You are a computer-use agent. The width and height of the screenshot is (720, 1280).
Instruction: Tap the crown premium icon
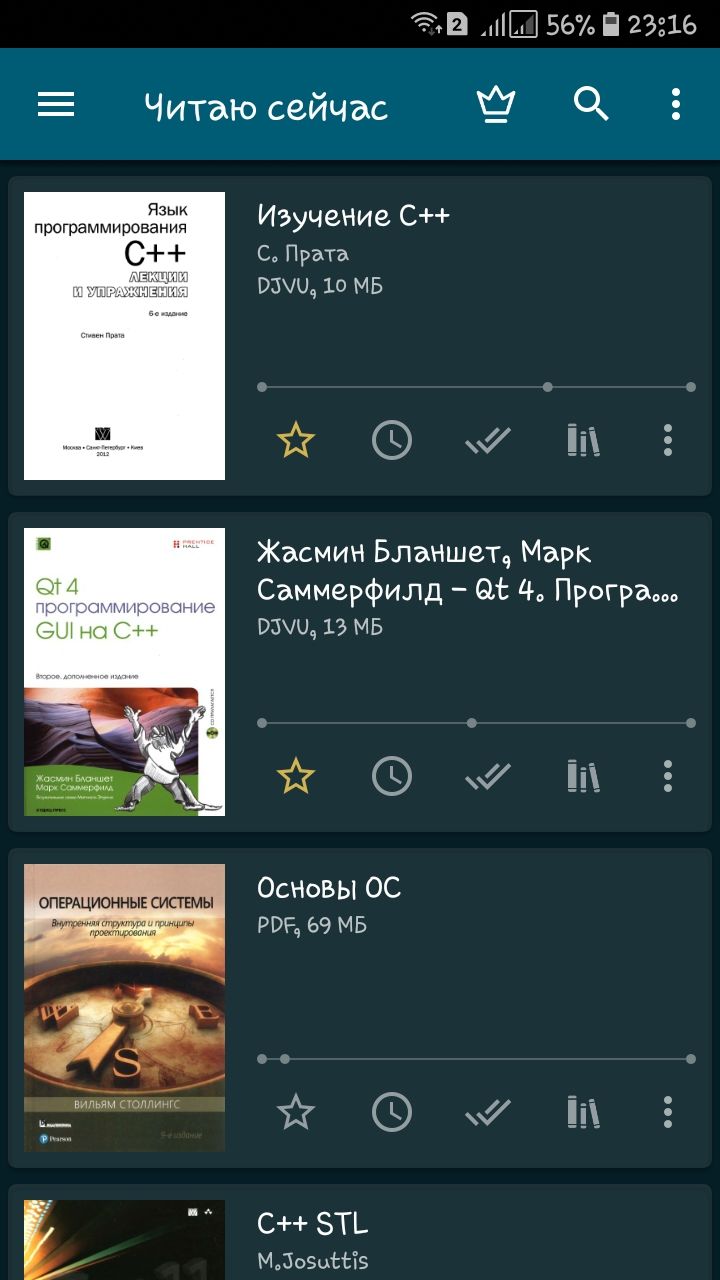pos(495,105)
